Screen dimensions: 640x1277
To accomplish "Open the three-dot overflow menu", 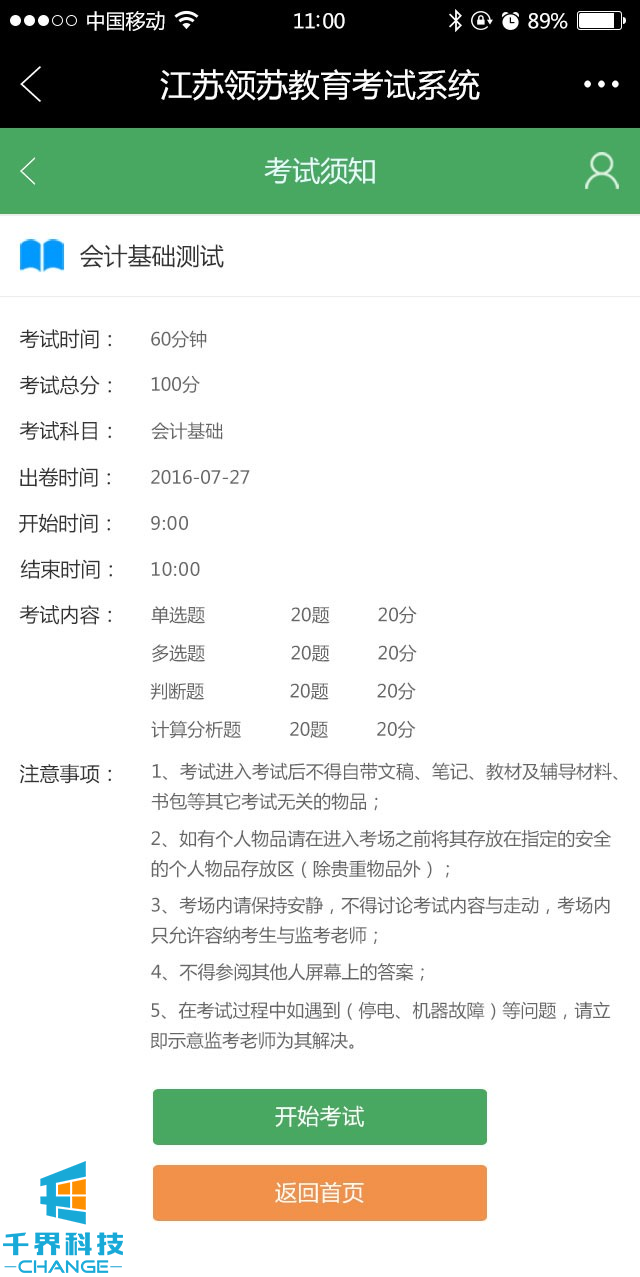I will tap(601, 85).
